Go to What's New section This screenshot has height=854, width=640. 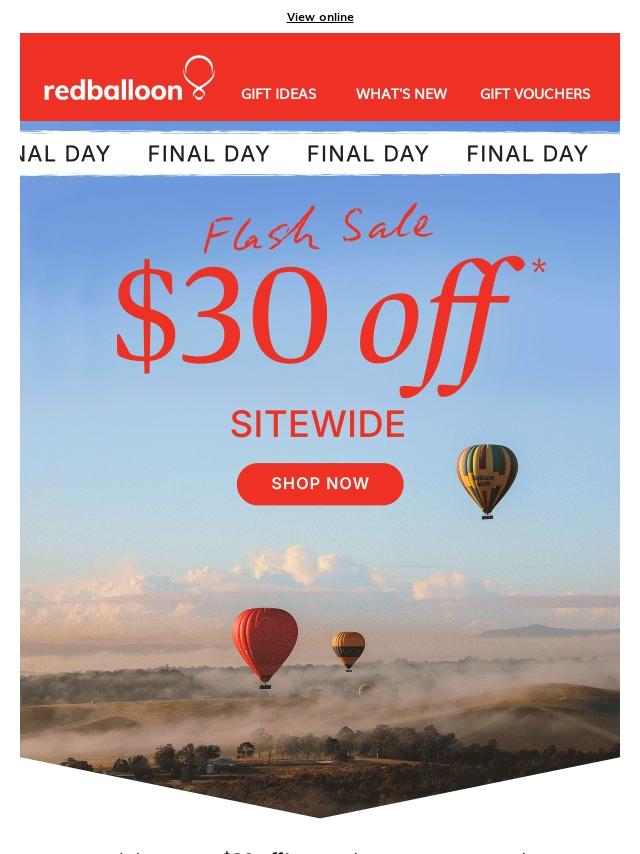click(401, 94)
